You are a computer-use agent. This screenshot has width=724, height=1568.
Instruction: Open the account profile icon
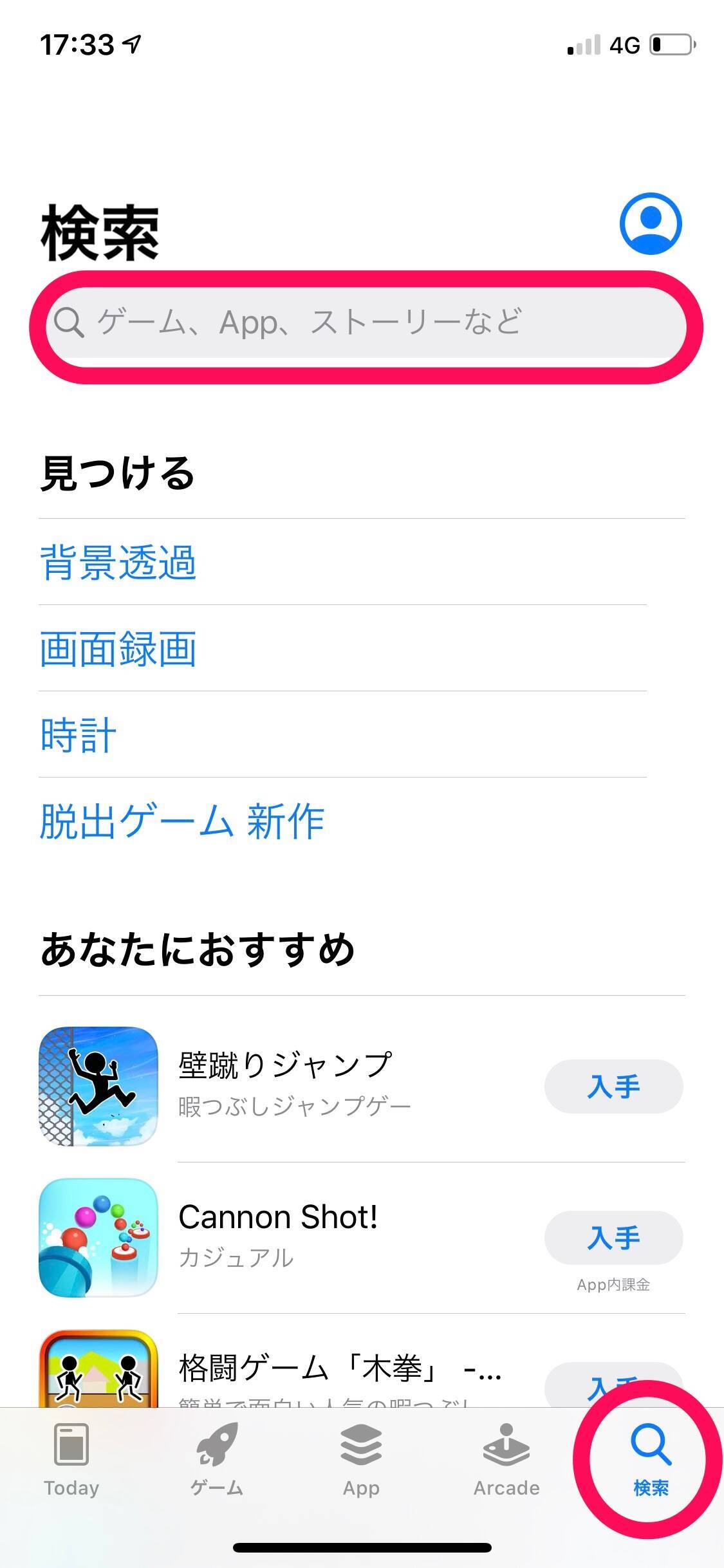point(650,223)
